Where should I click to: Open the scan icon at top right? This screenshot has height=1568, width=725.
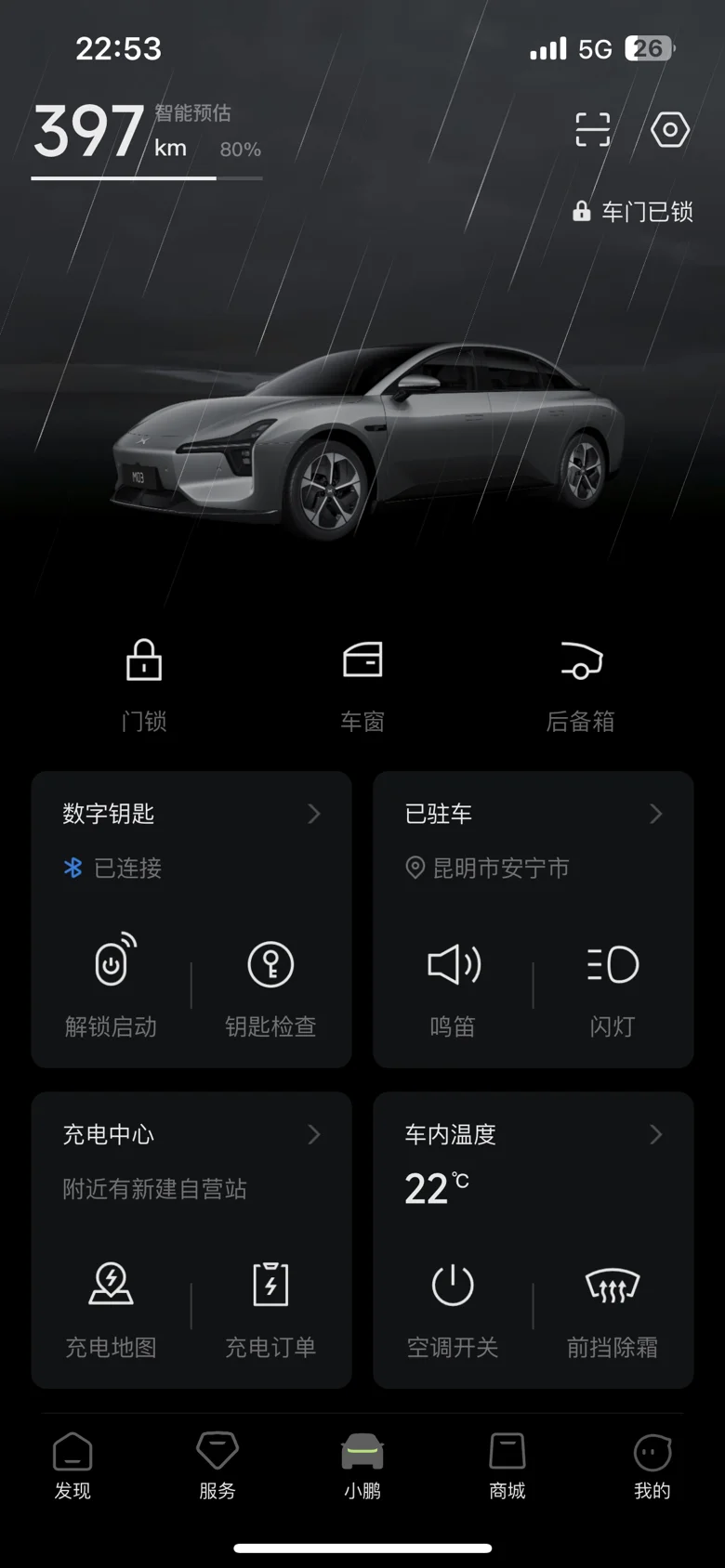click(x=592, y=130)
